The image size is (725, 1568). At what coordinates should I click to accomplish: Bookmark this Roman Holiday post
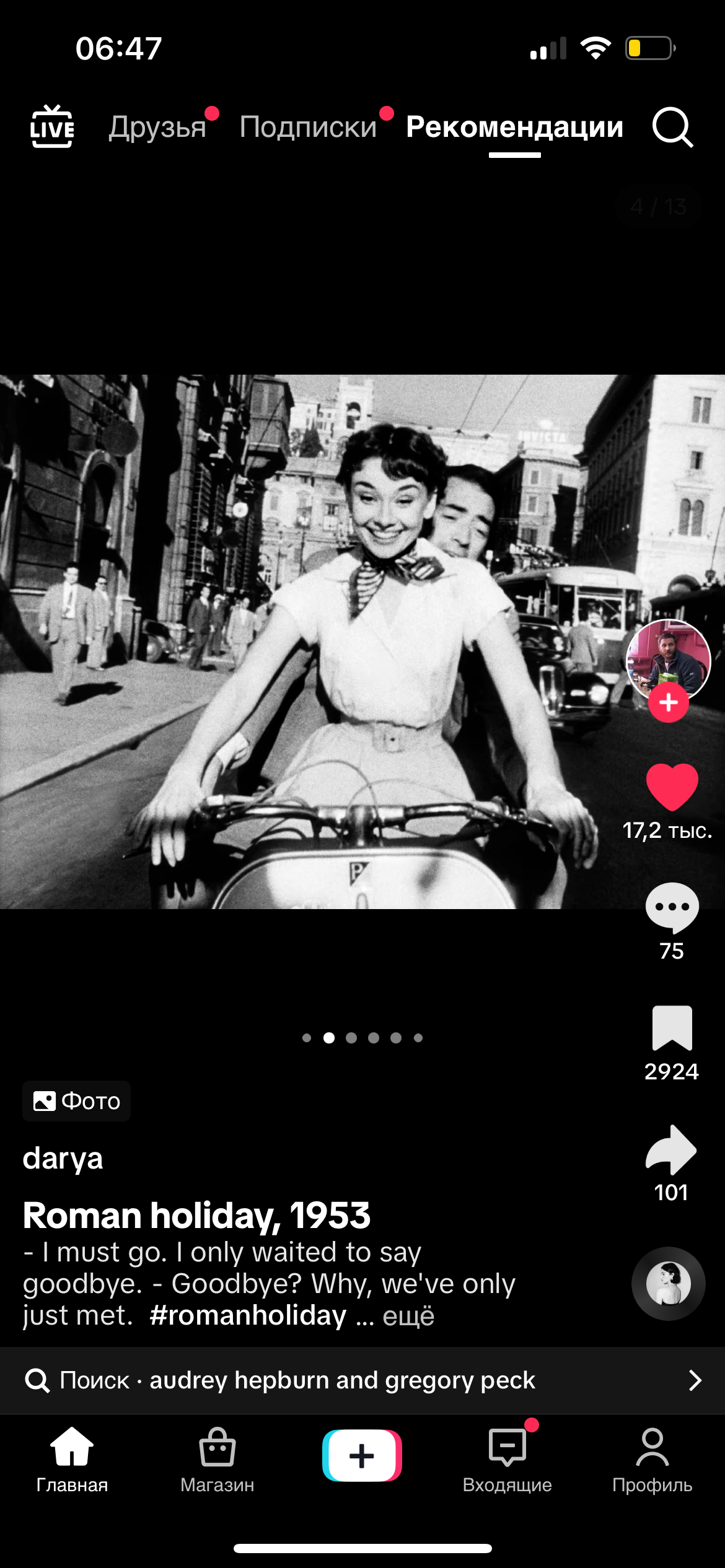[672, 1028]
